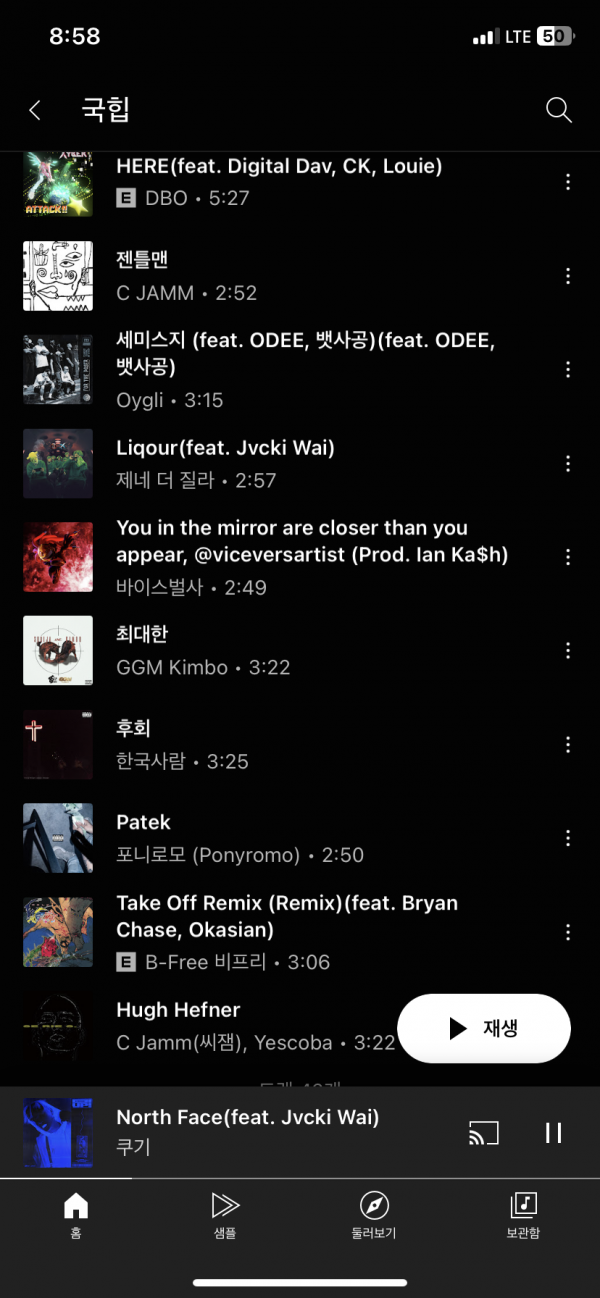
Task: Open options menu for Liqour
Action: pyautogui.click(x=568, y=464)
